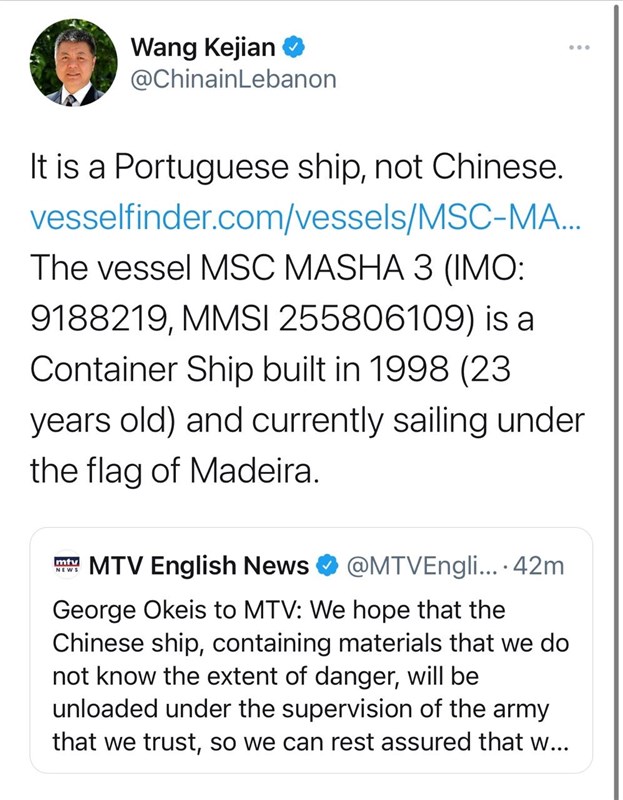
Task: Open the vesselfinder.com link
Action: [304, 217]
